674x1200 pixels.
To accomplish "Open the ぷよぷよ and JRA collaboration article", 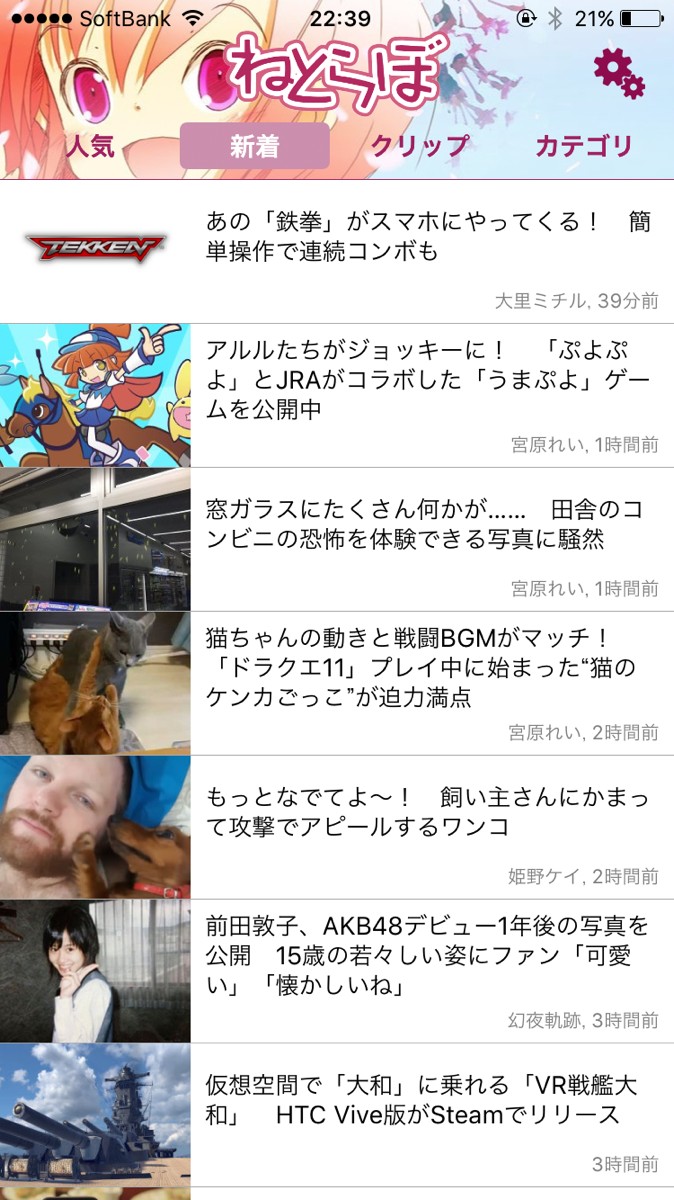I will pos(428,380).
